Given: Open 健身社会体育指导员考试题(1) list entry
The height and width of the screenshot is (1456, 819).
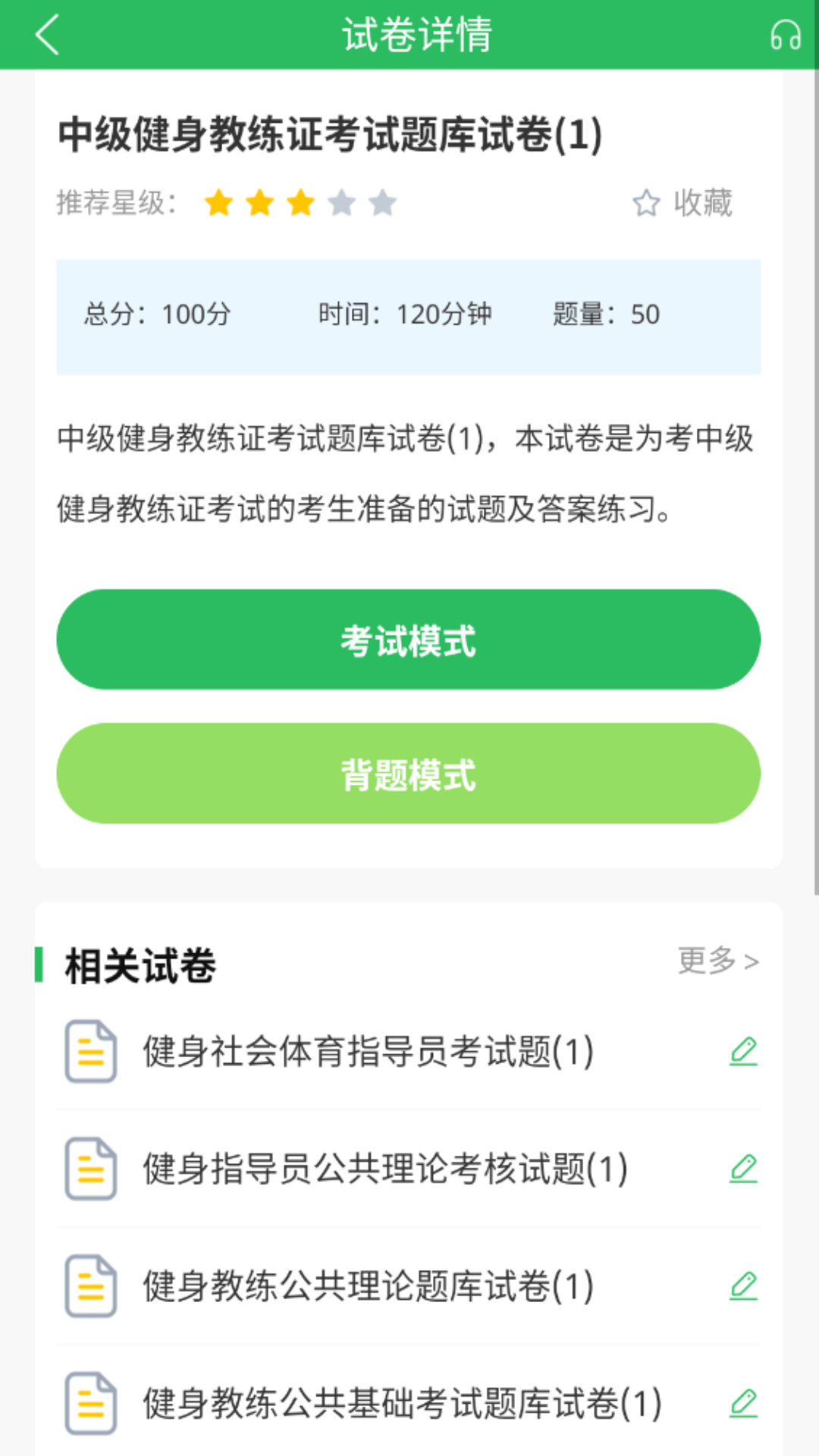Looking at the screenshot, I should [x=366, y=1052].
